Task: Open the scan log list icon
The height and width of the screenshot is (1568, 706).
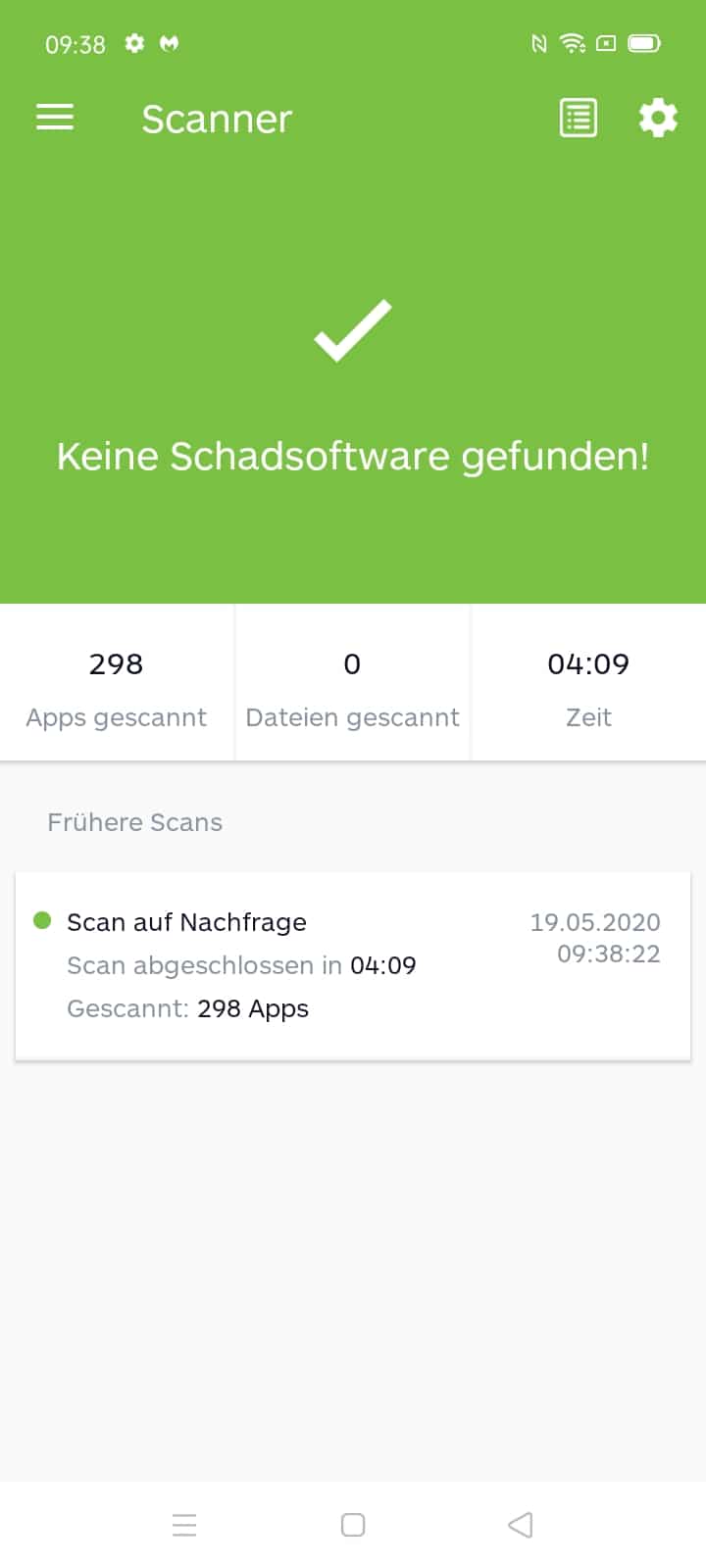Action: 579,118
